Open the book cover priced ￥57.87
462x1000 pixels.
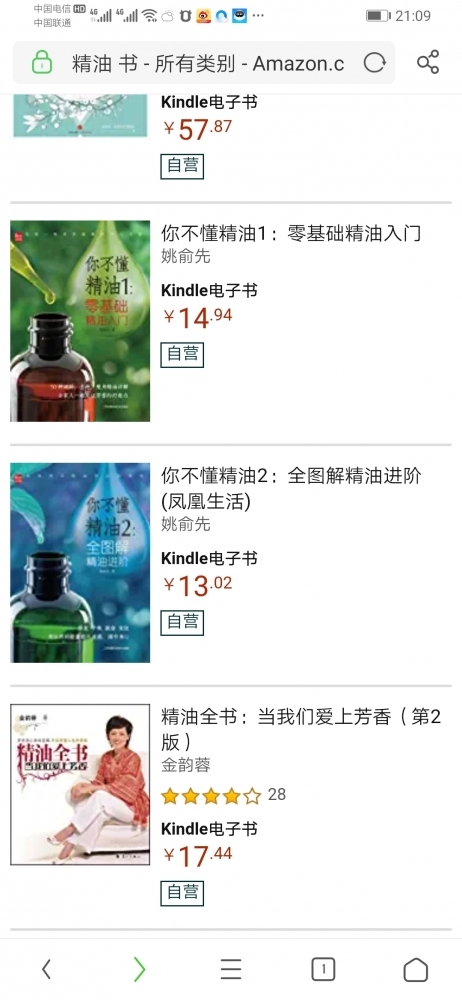click(80, 115)
